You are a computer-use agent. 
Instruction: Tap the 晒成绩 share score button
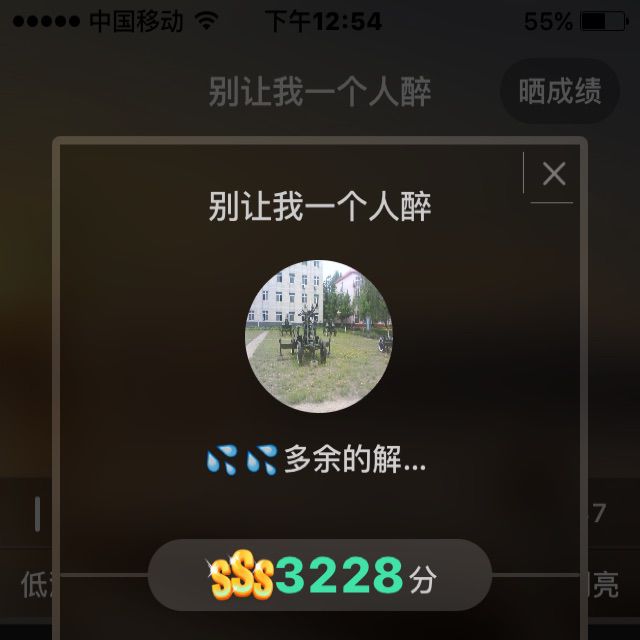[x=559, y=92]
